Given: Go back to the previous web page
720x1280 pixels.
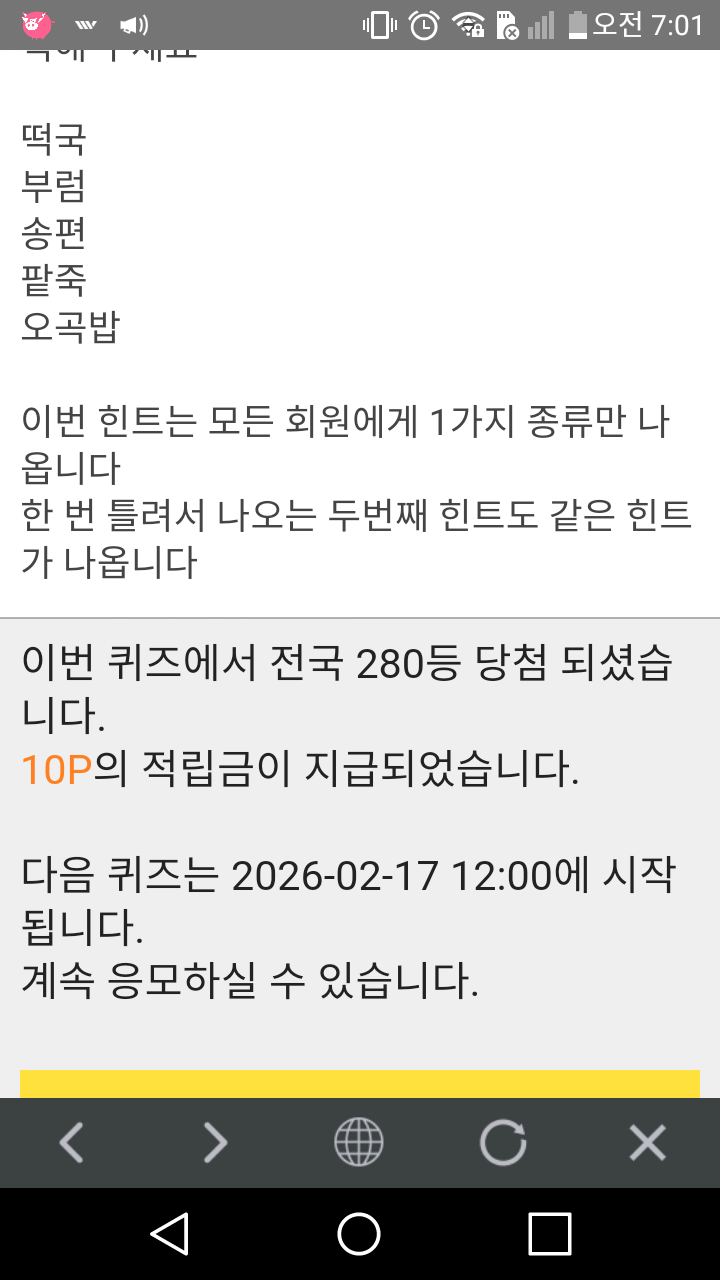Looking at the screenshot, I should point(71,1142).
